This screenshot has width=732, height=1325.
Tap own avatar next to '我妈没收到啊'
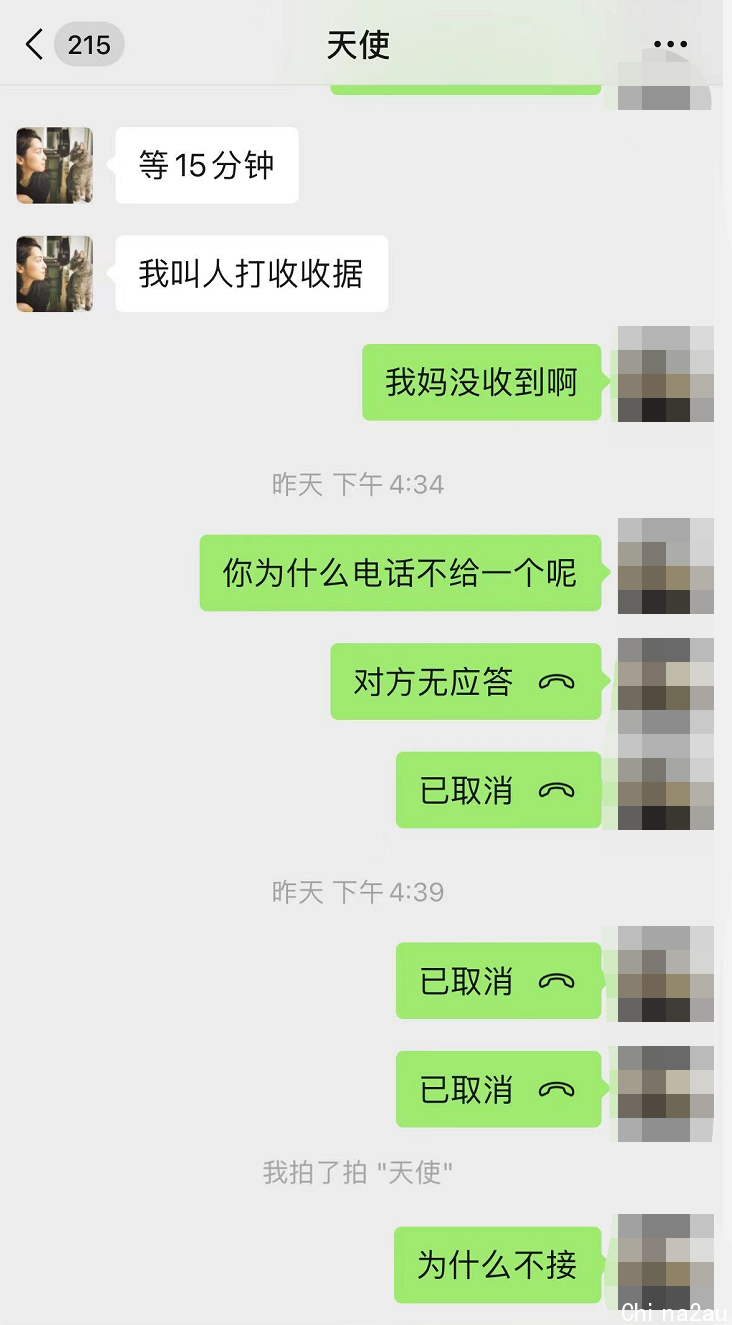[x=666, y=384]
